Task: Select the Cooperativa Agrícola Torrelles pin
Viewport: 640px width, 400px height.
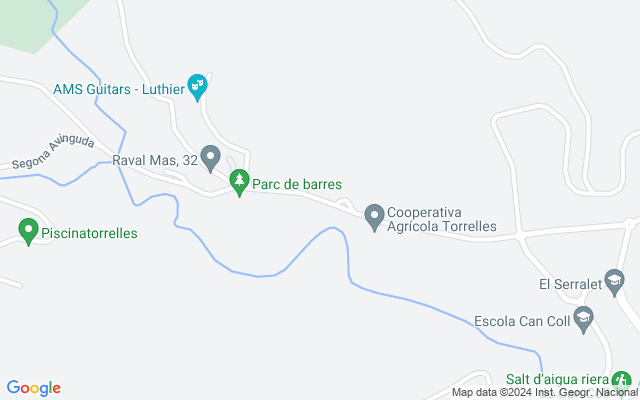Action: [374, 215]
